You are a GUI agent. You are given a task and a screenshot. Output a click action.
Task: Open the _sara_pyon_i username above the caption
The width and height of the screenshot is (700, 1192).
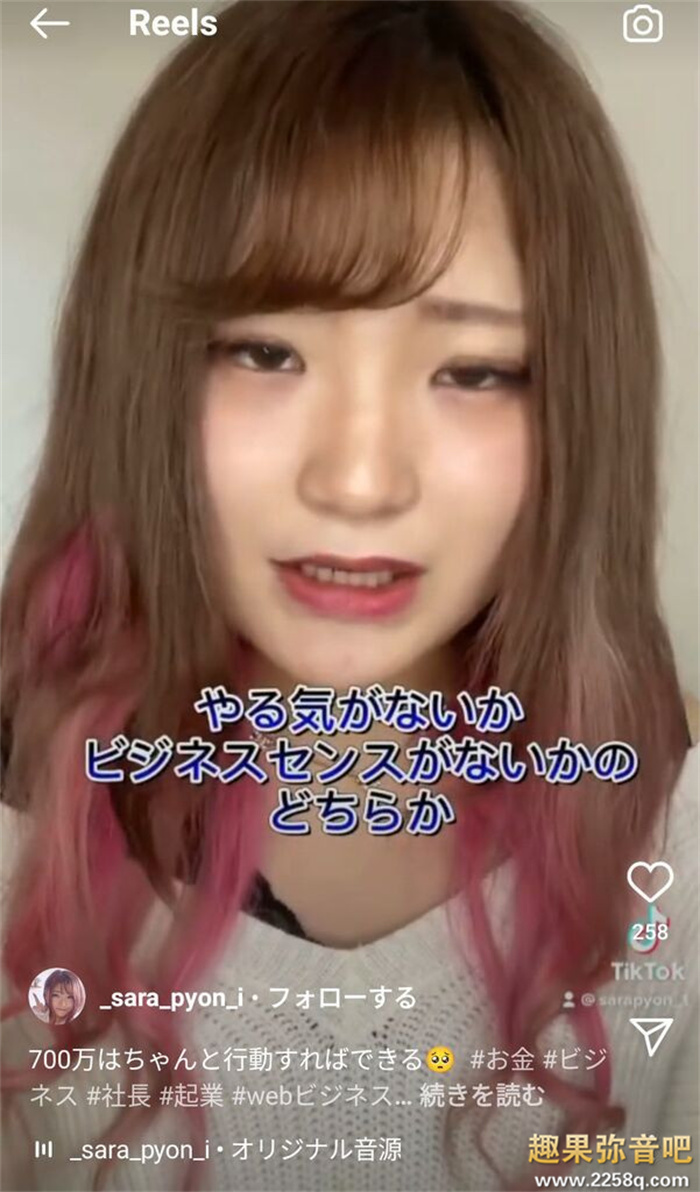[171, 998]
